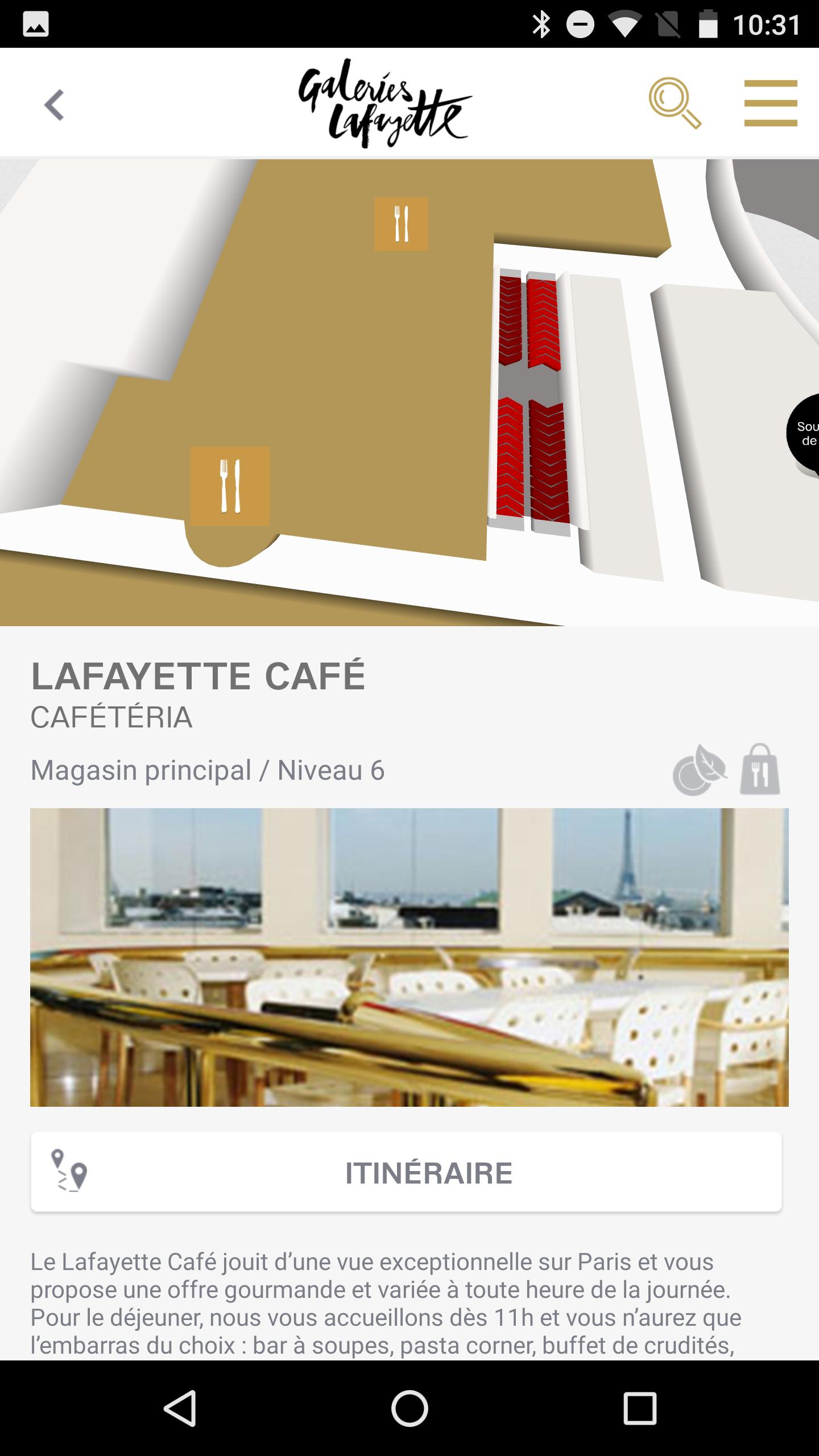The width and height of the screenshot is (819, 1456).
Task: Open the search magnifier
Action: [x=675, y=103]
